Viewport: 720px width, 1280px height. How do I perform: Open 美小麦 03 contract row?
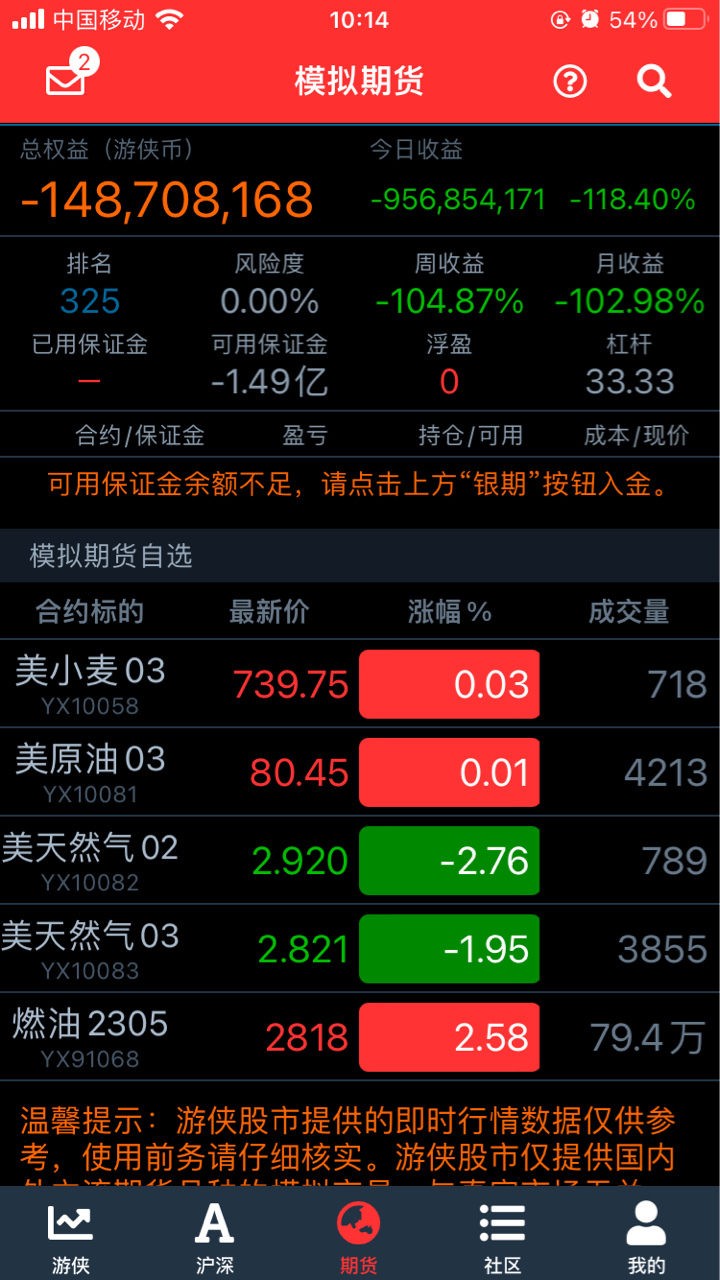(x=360, y=684)
